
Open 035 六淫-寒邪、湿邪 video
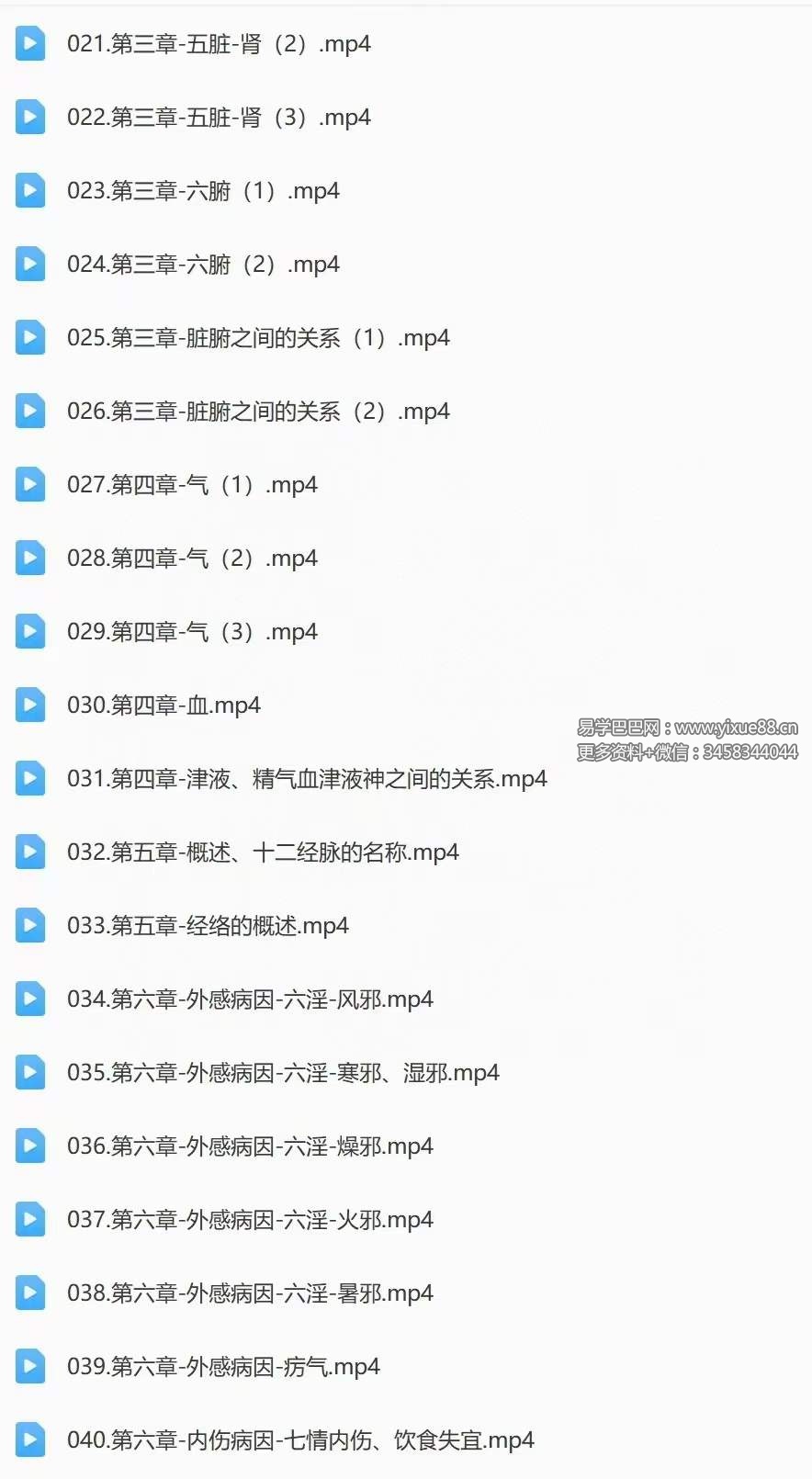[x=283, y=1073]
